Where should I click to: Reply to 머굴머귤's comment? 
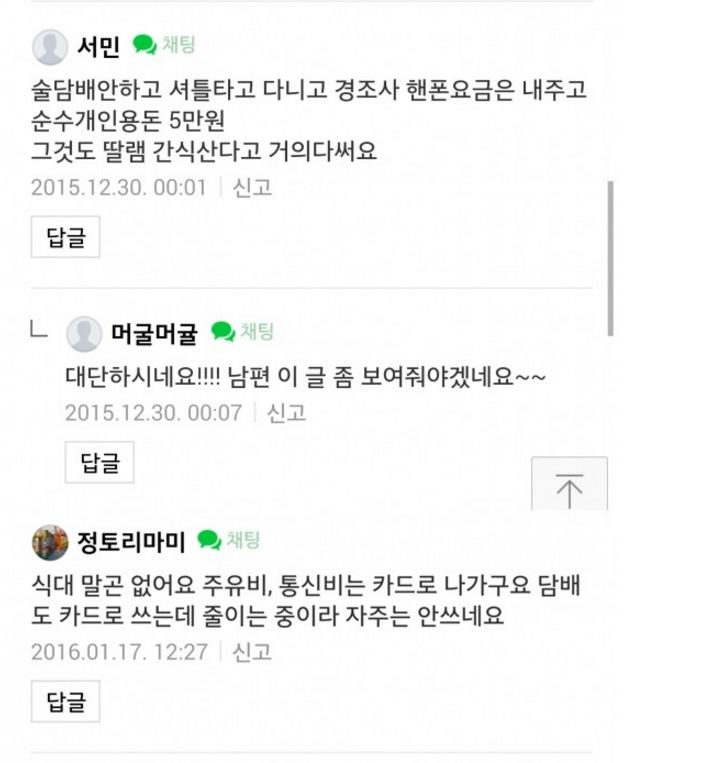point(100,462)
